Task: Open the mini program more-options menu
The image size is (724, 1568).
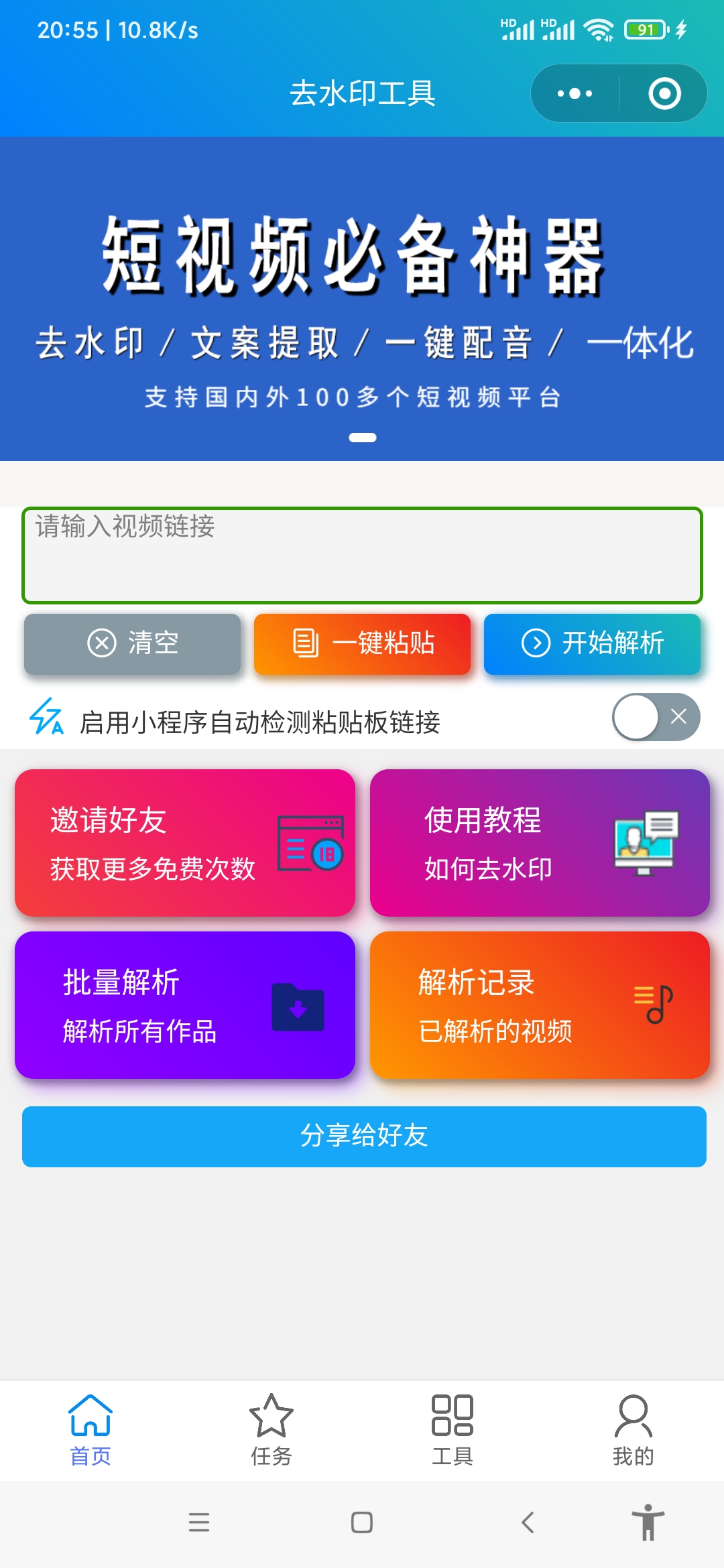Action: point(575,93)
